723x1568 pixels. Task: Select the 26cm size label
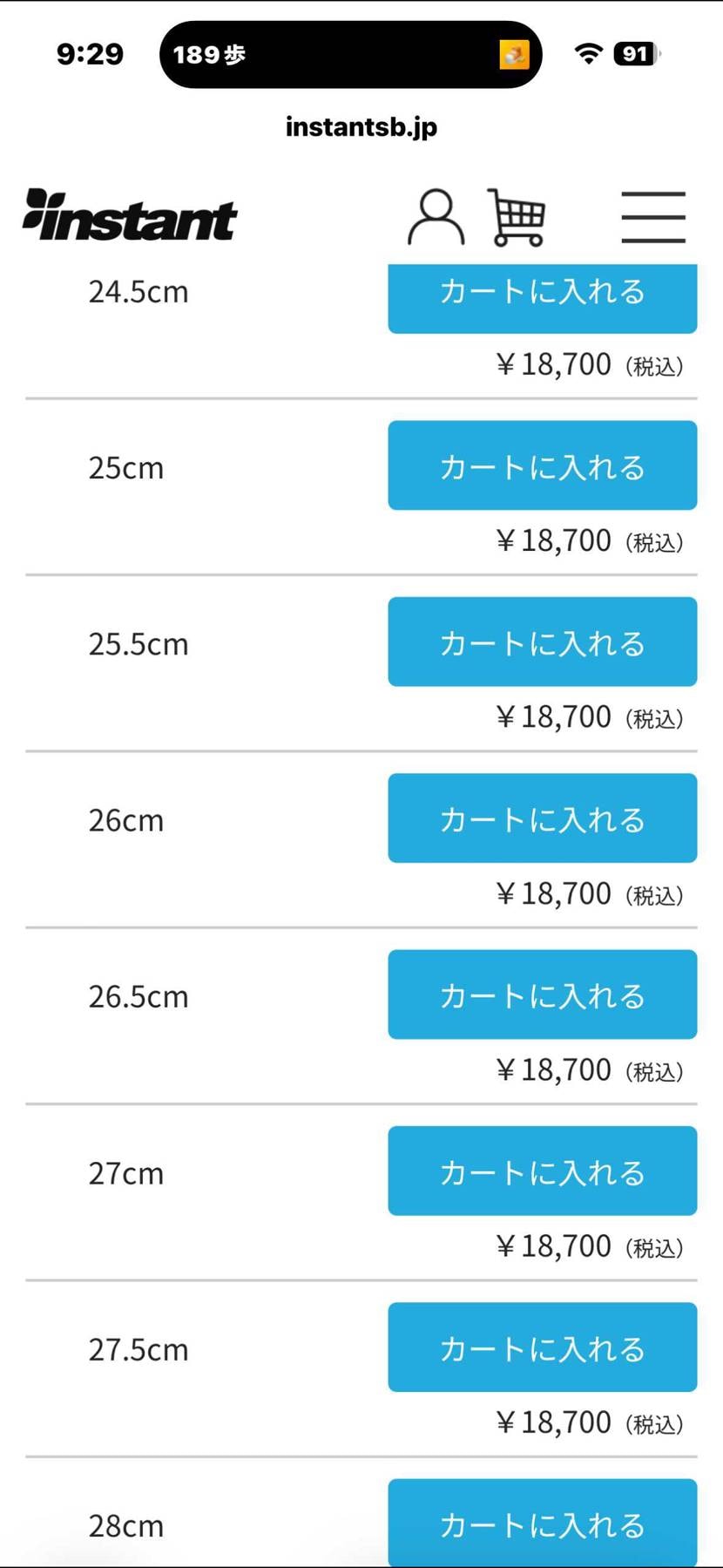tap(127, 818)
